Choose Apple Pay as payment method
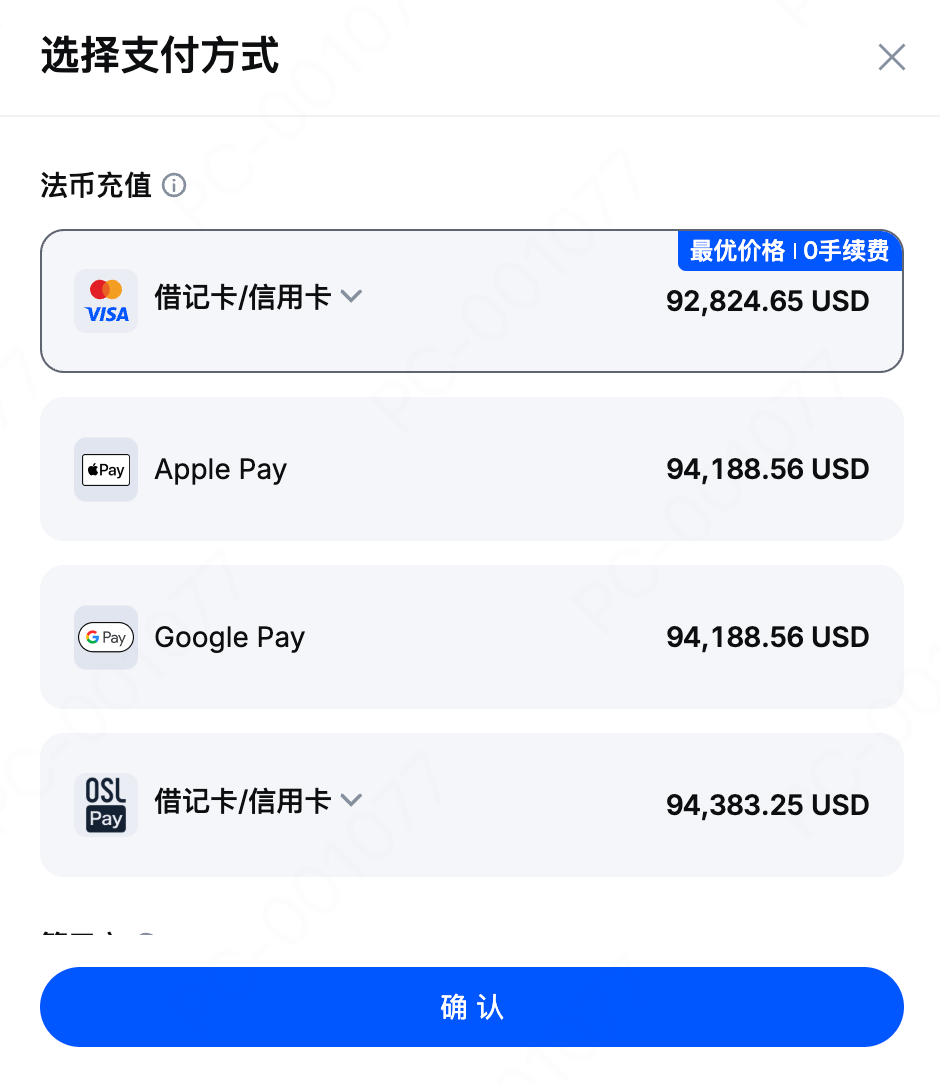940x1086 pixels. tap(471, 469)
